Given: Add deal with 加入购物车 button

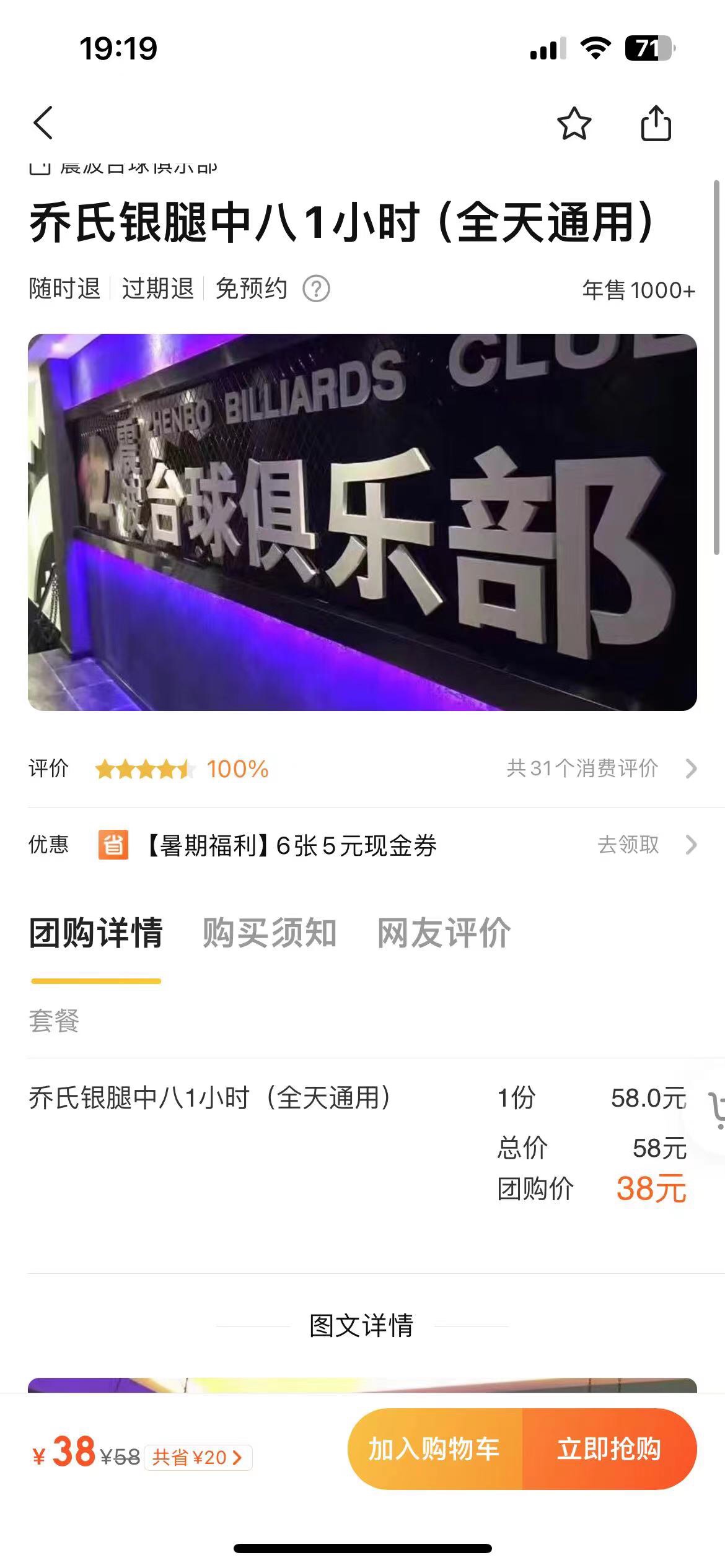Looking at the screenshot, I should (x=435, y=1449).
